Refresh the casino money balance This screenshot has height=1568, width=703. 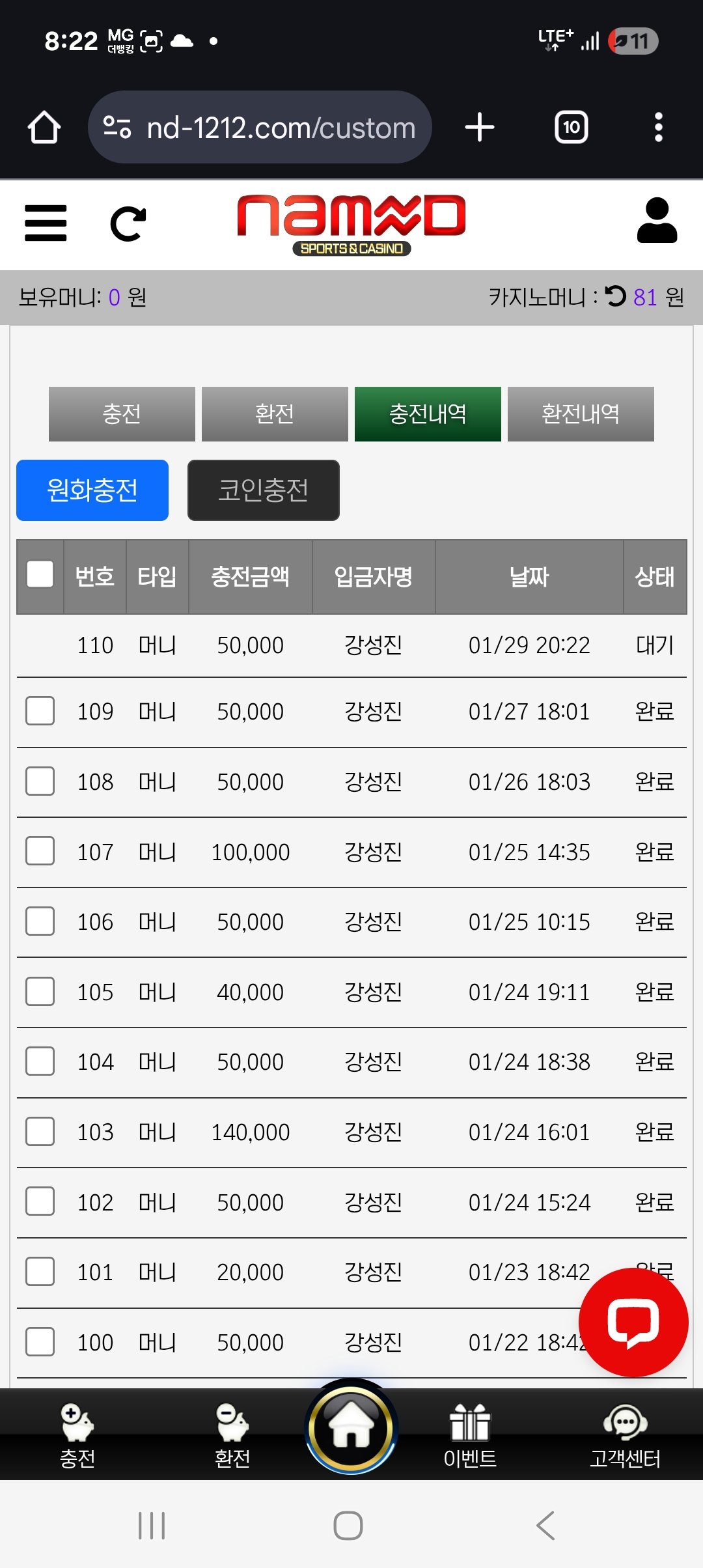(615, 296)
